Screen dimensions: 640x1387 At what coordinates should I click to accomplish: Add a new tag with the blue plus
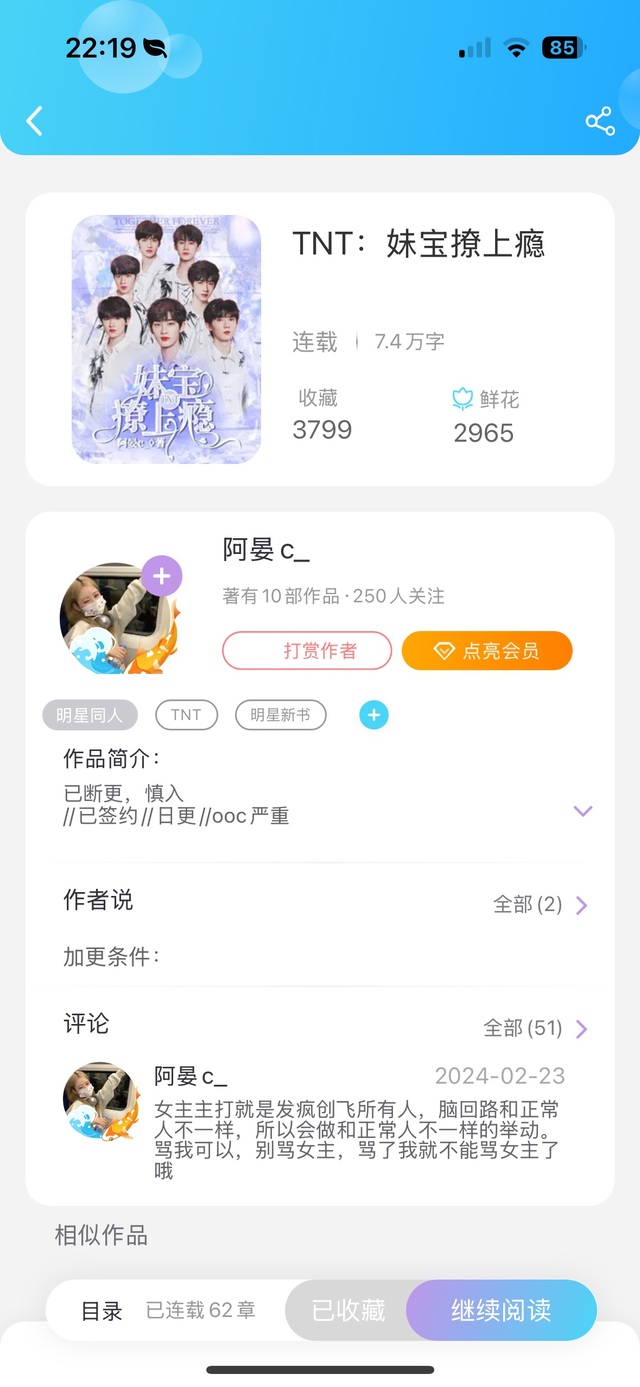coord(373,715)
